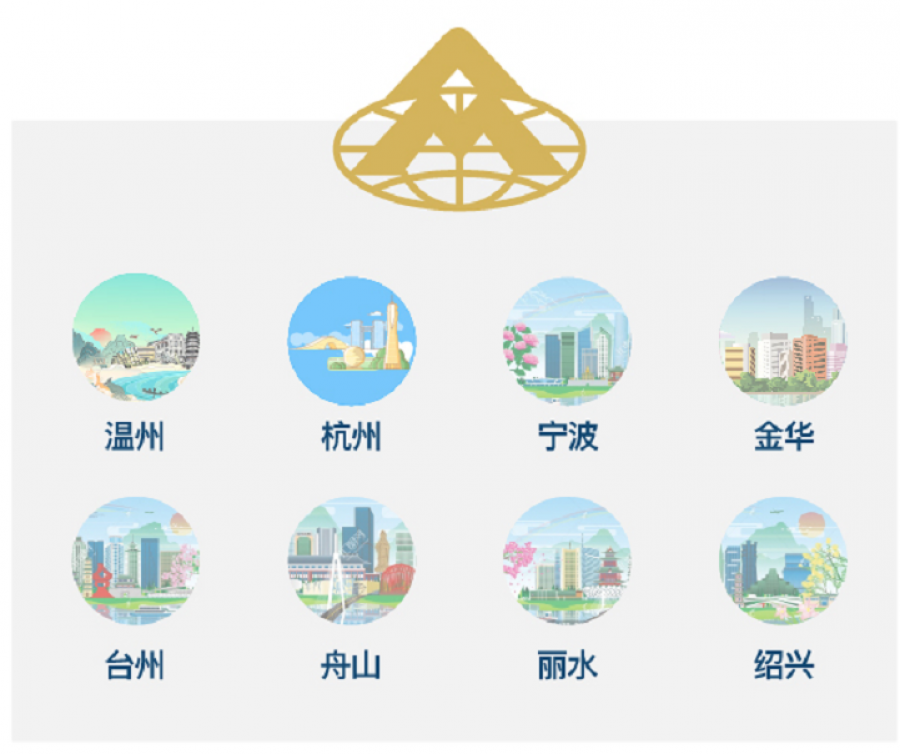Choose the 丽水 city tile
The image size is (900, 754).
coord(567,561)
